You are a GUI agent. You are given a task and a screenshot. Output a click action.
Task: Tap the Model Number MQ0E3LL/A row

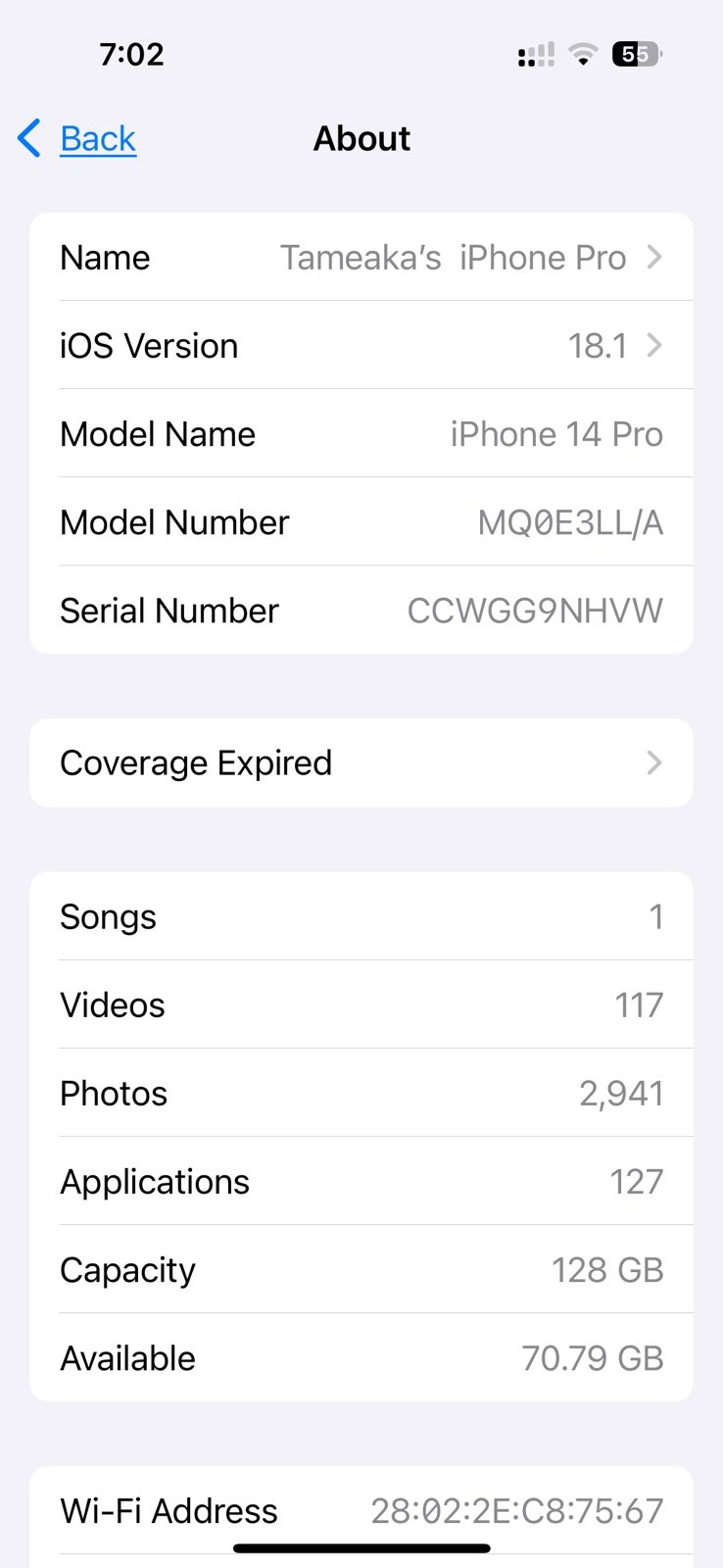361,521
